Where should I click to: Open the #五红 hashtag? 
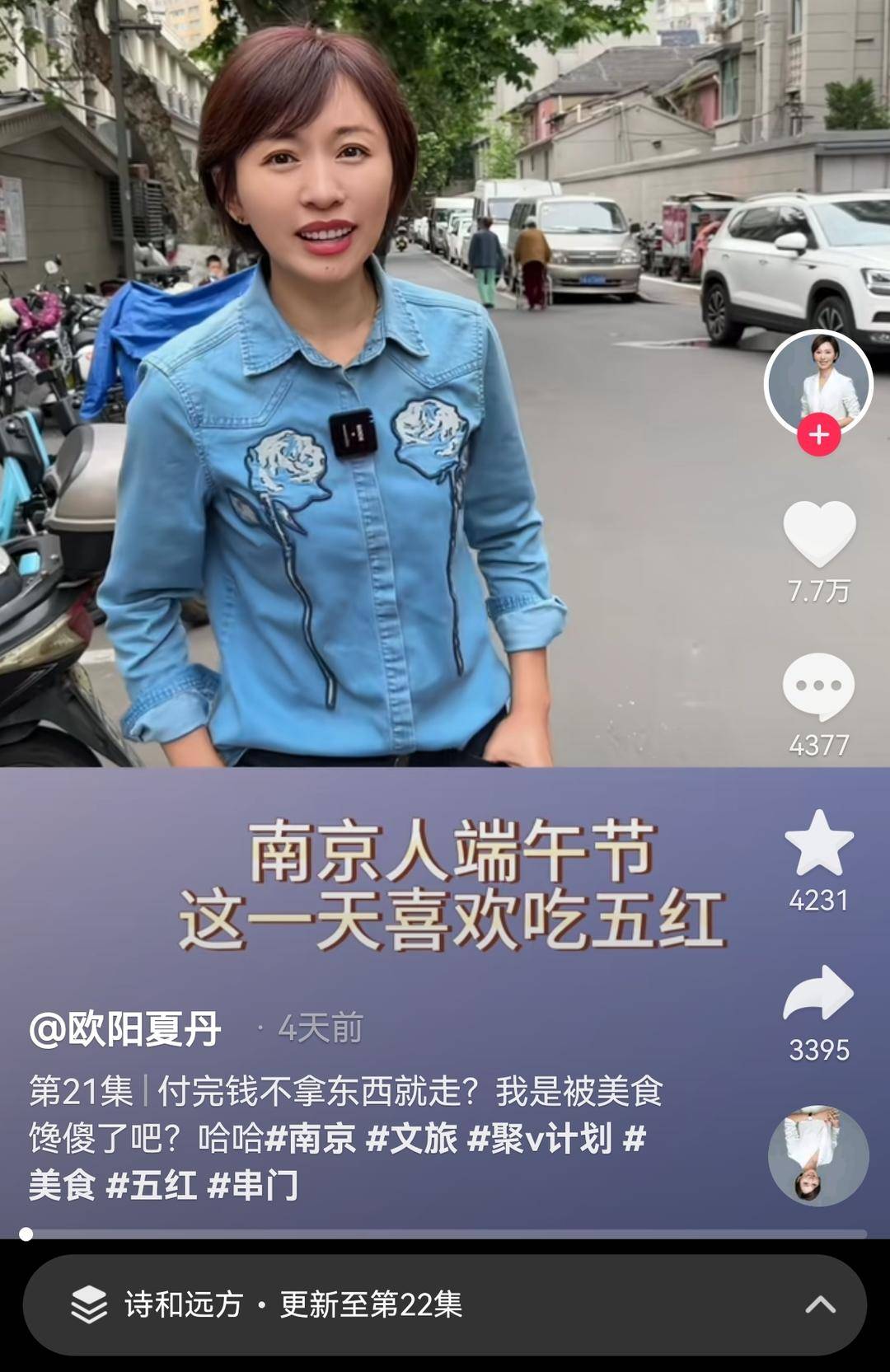tap(152, 1186)
